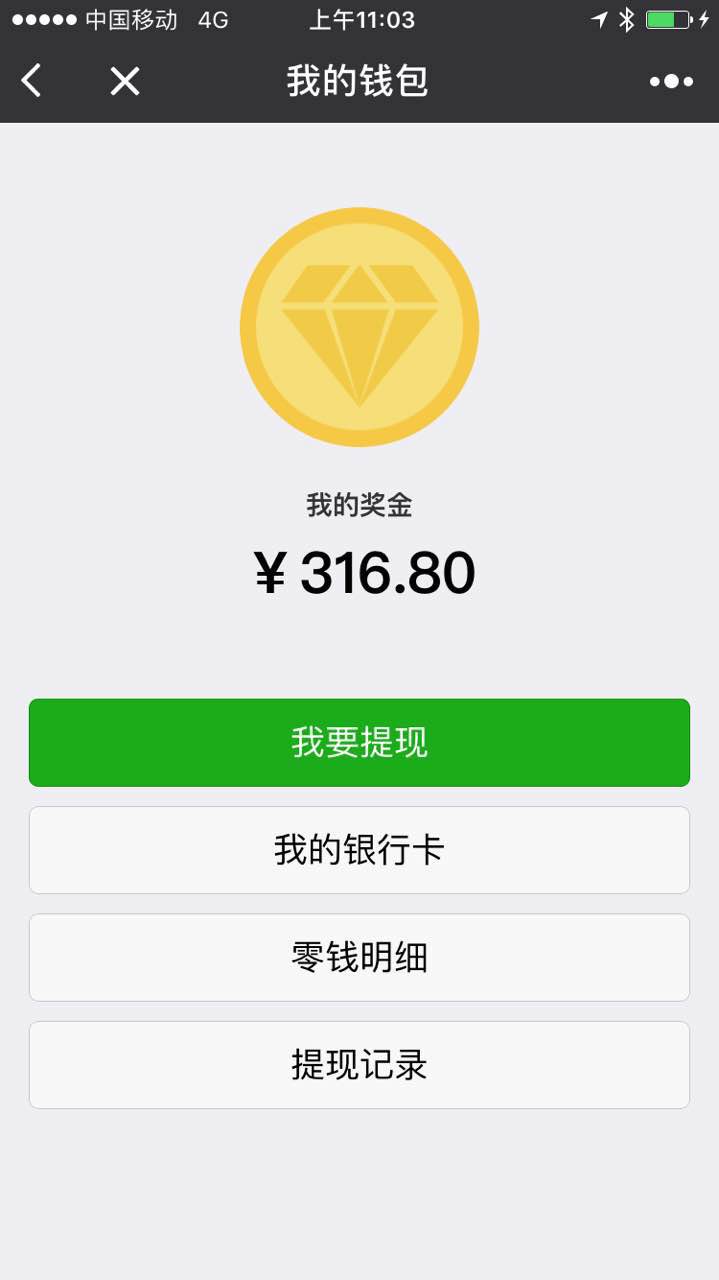This screenshot has width=719, height=1280.
Task: Open the three-dot more menu
Action: [671, 81]
